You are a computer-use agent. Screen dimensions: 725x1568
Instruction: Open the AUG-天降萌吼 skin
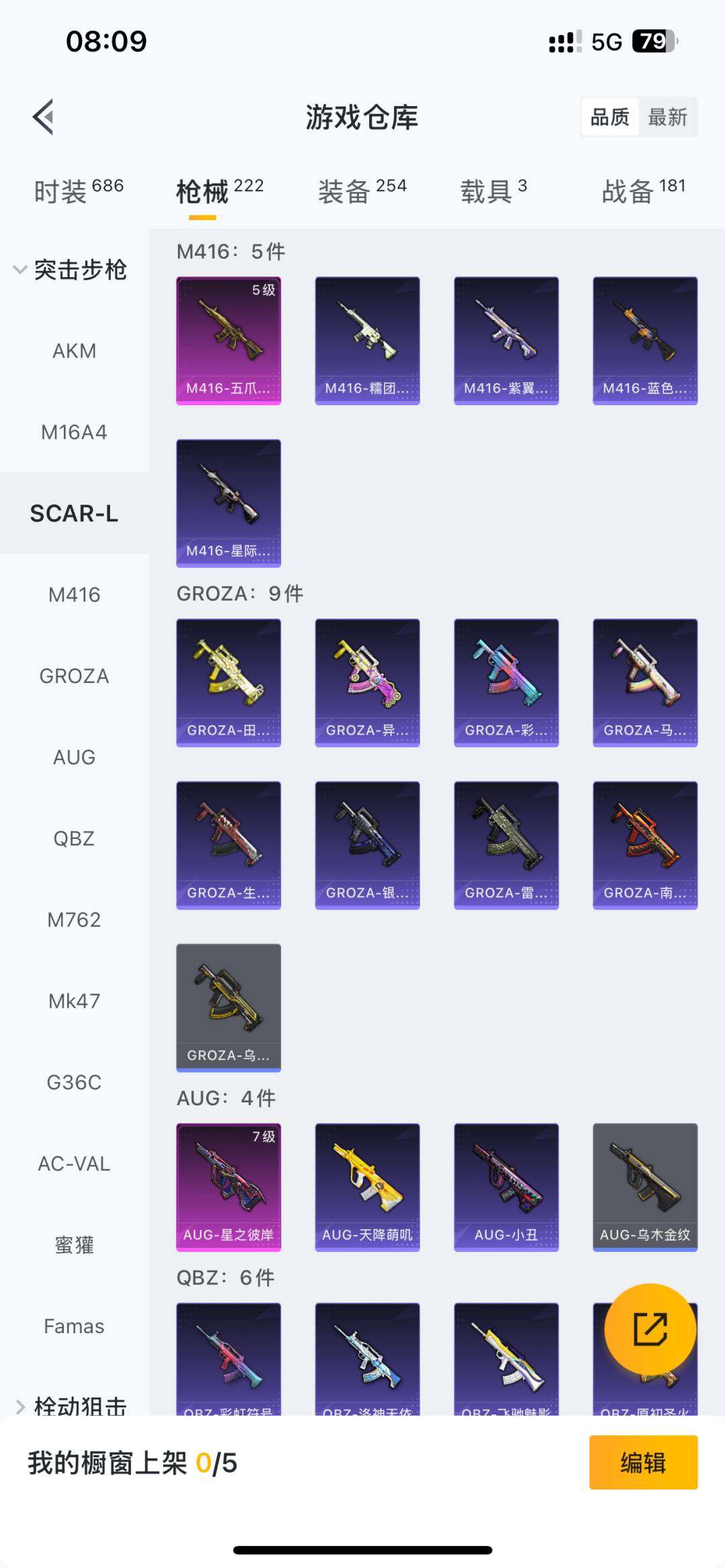point(367,1187)
